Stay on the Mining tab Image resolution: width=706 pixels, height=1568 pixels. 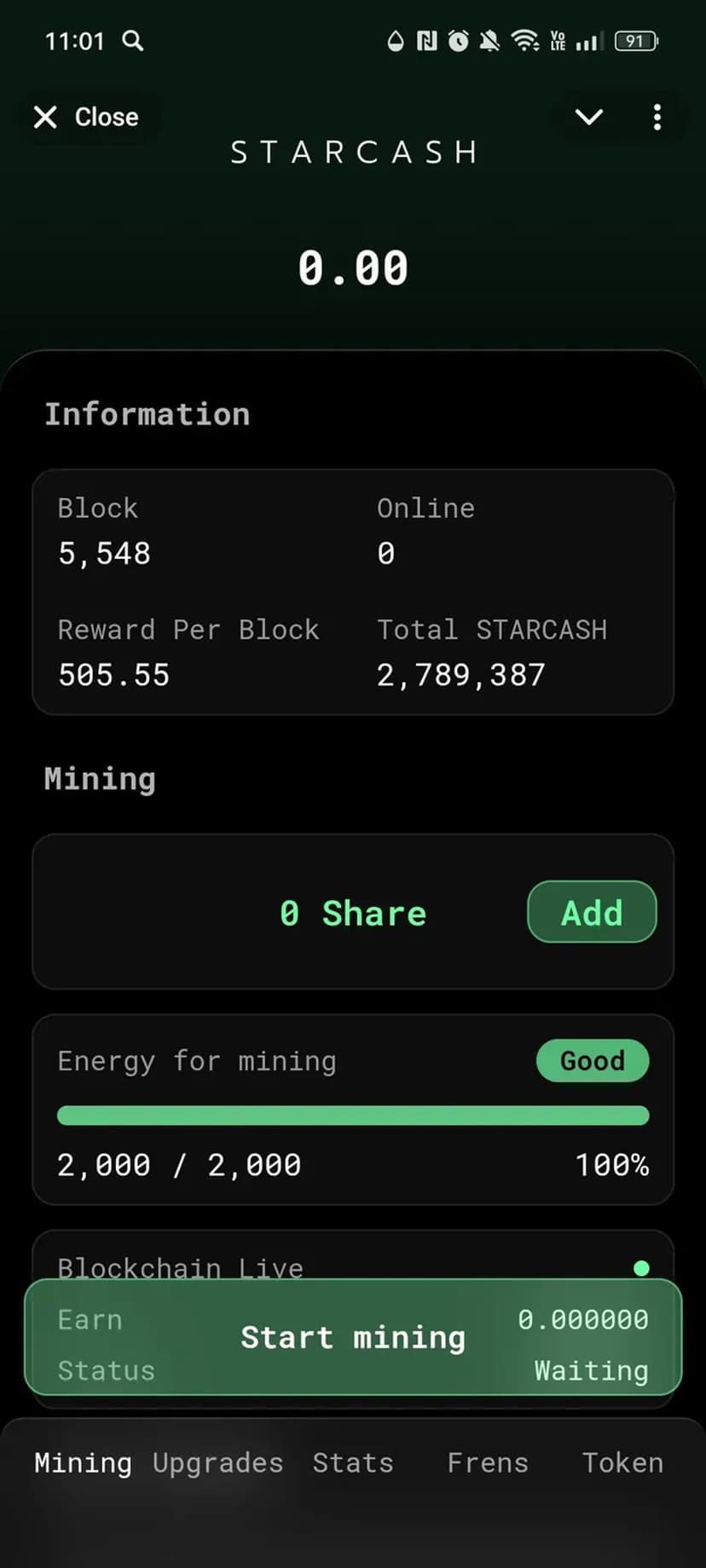point(83,1463)
